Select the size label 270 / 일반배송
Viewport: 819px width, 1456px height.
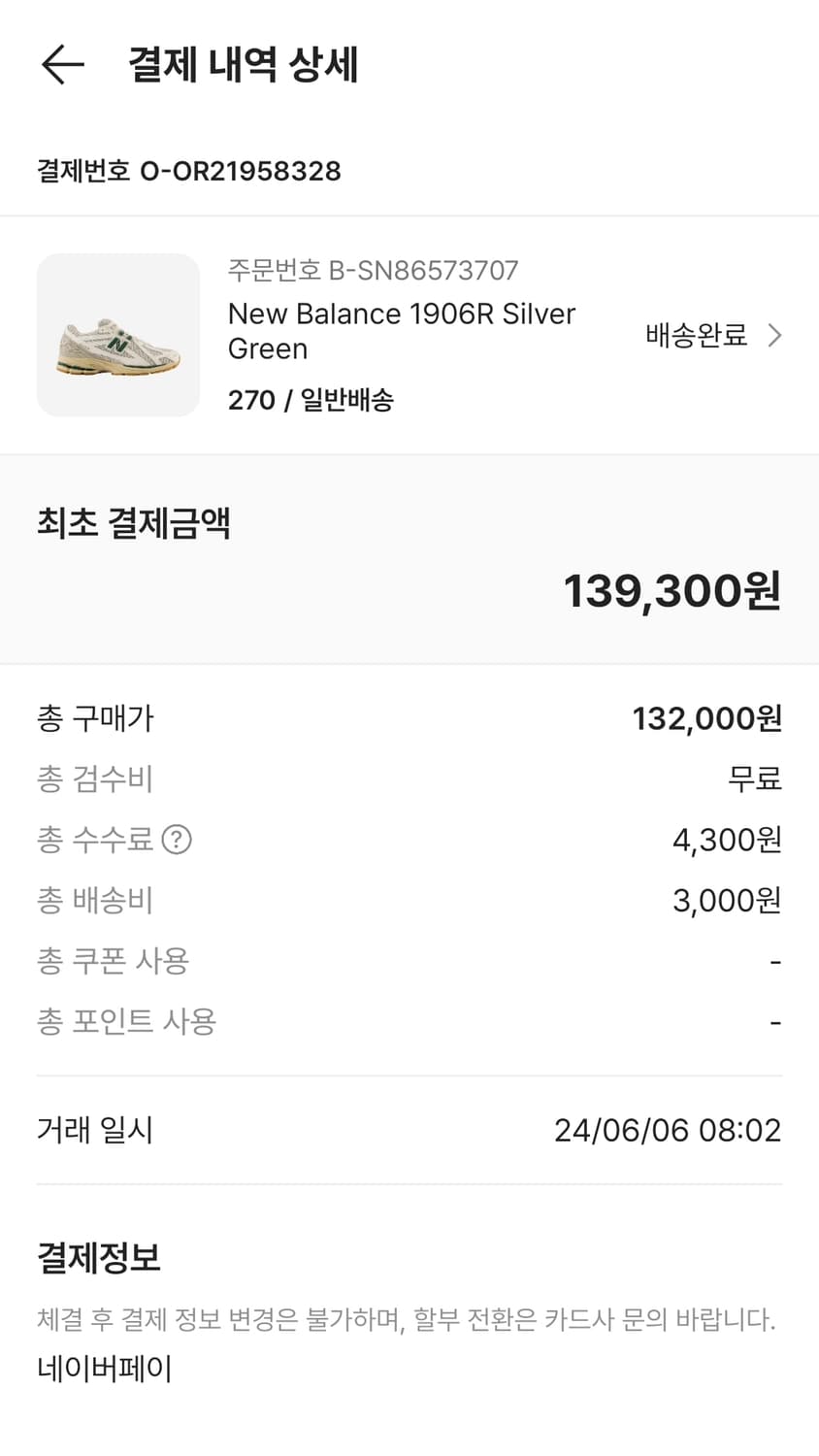[x=311, y=399]
